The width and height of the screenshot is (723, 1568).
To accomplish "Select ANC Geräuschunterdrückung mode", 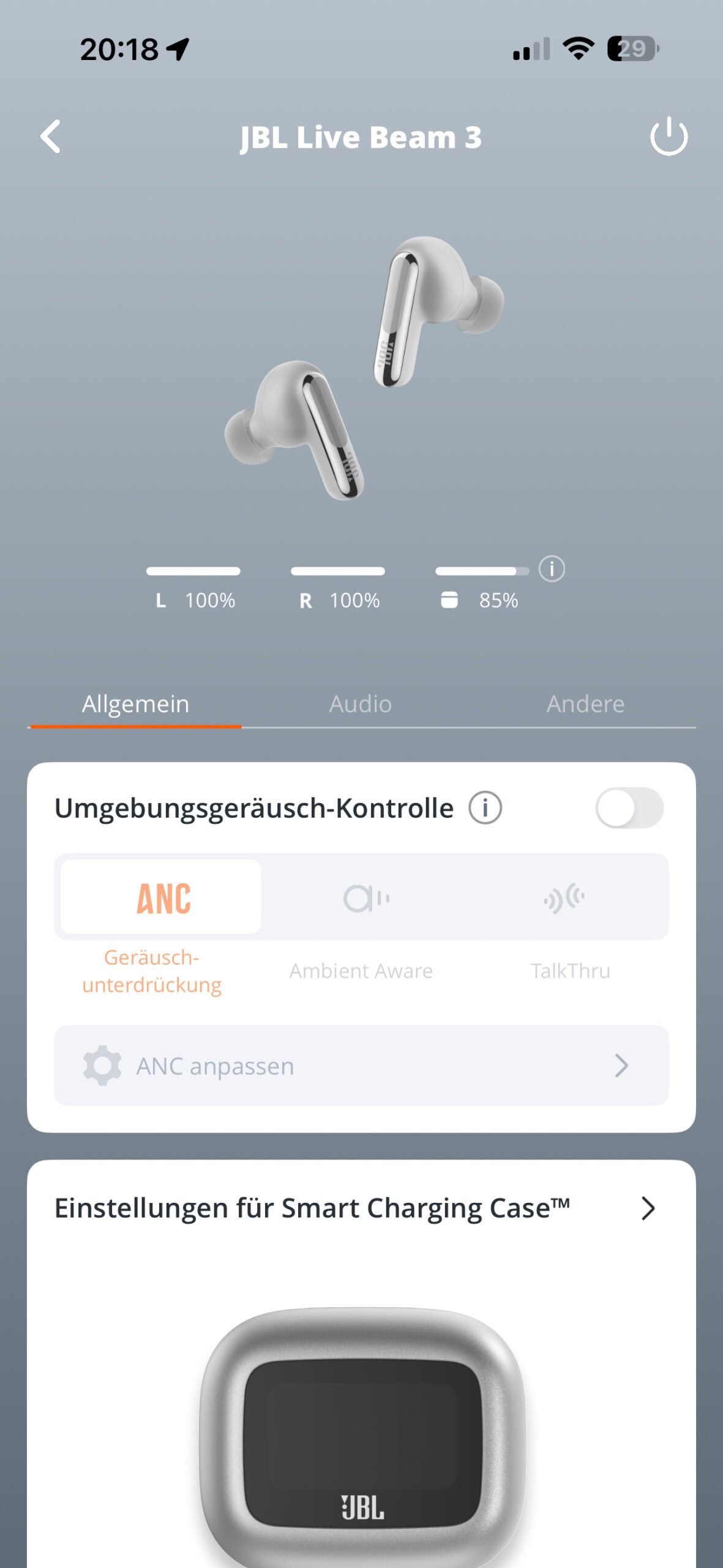I will (161, 898).
